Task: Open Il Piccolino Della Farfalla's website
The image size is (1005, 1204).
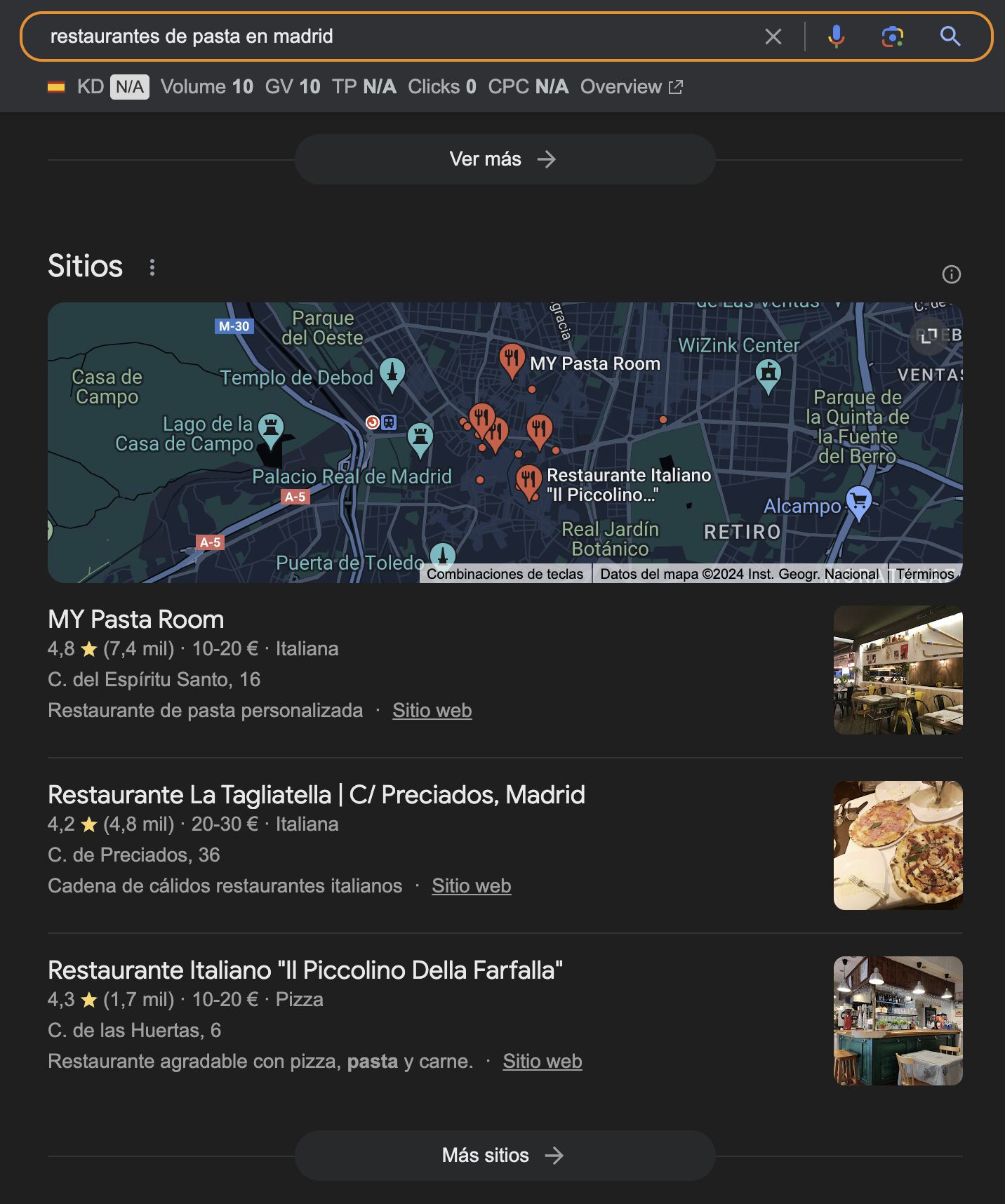Action: [542, 1061]
